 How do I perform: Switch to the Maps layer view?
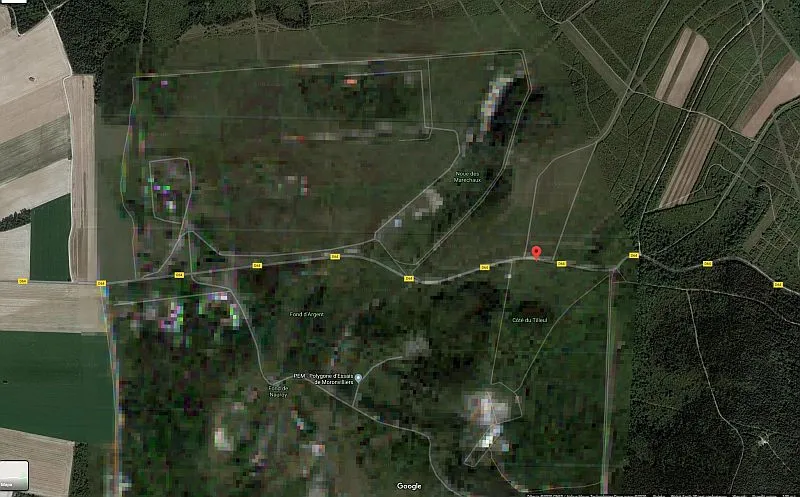(12, 473)
